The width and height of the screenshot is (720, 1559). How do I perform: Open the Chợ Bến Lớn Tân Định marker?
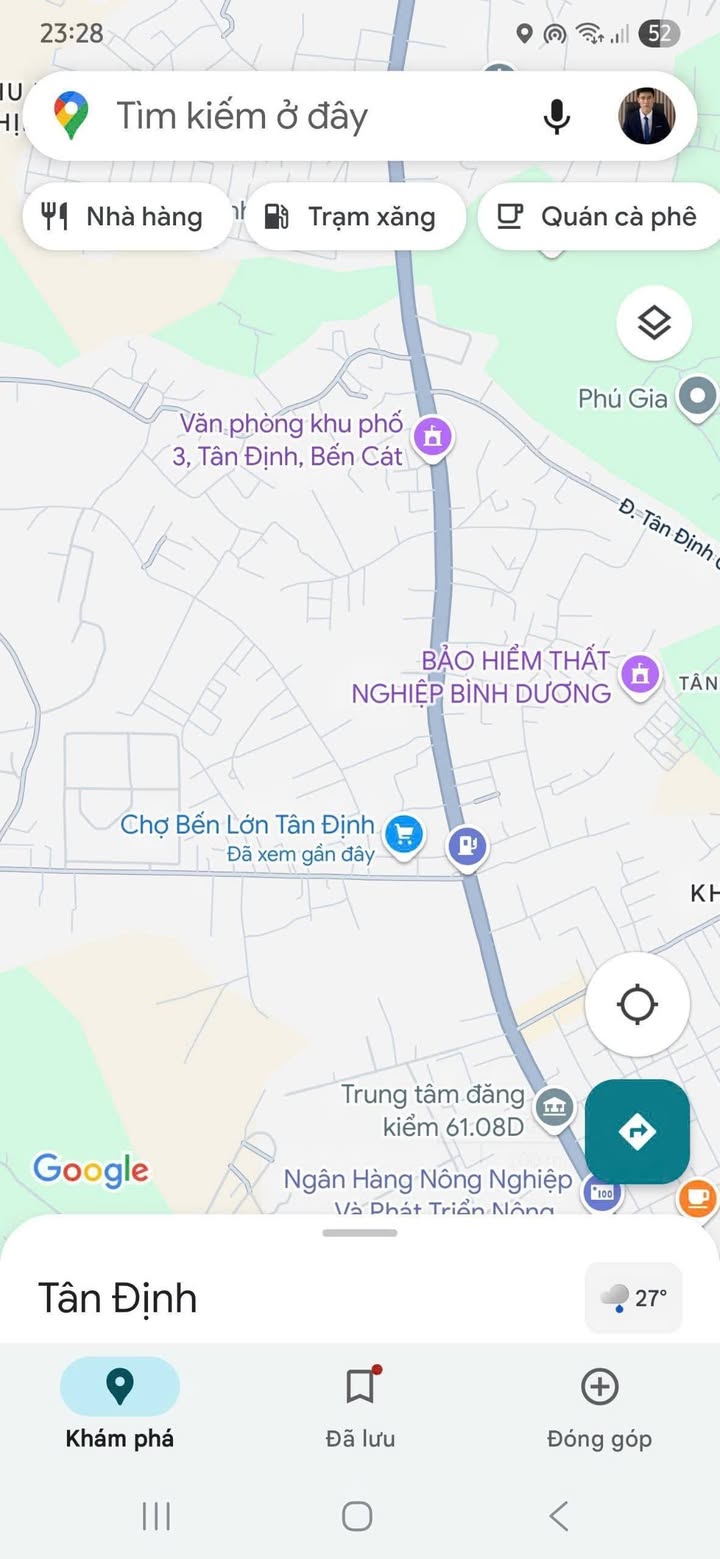pos(404,834)
